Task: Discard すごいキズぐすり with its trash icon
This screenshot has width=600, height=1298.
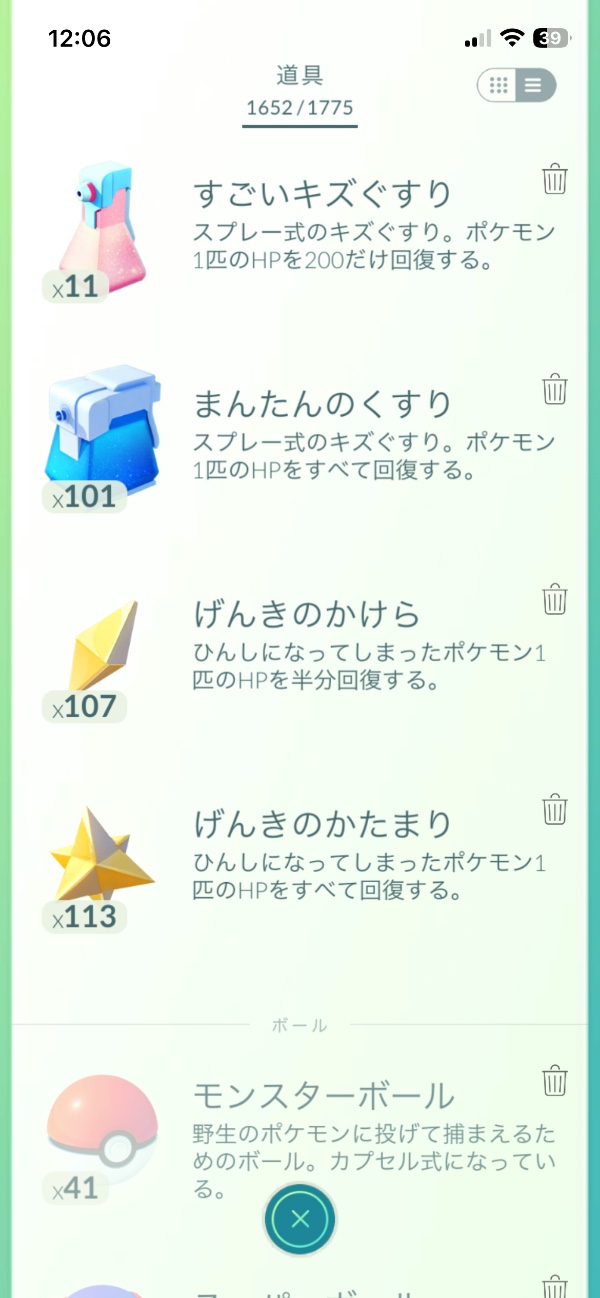Action: click(555, 180)
